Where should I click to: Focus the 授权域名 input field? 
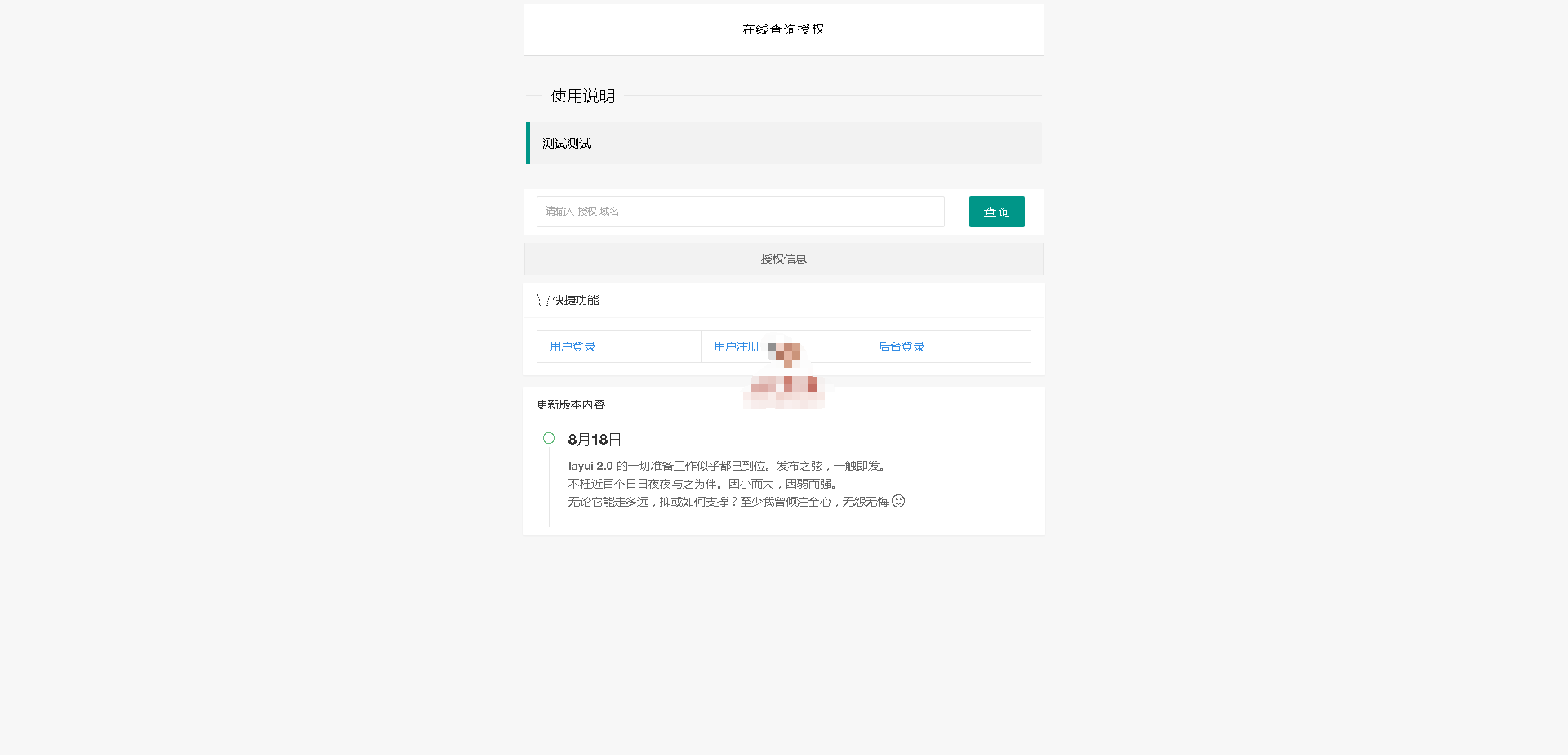[x=740, y=212]
